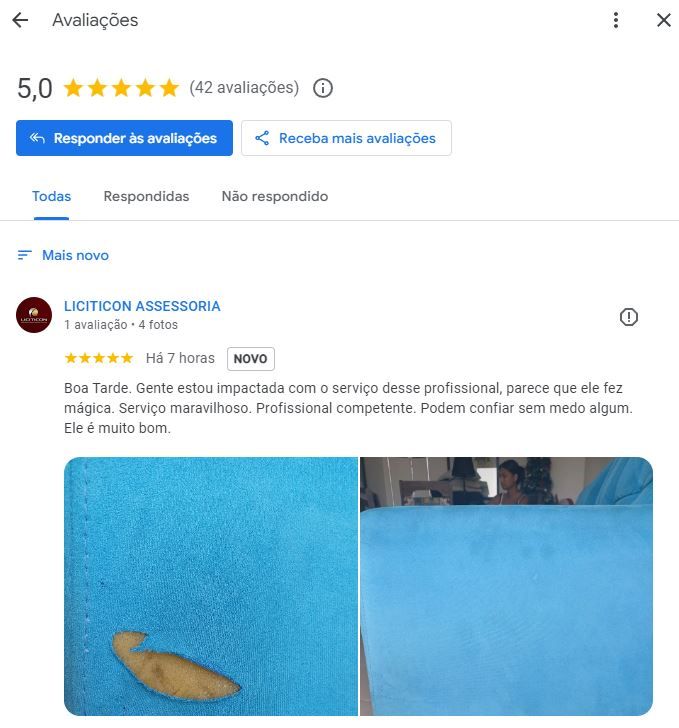Switch to the Todas tab
Image resolution: width=679 pixels, height=728 pixels.
click(x=51, y=196)
